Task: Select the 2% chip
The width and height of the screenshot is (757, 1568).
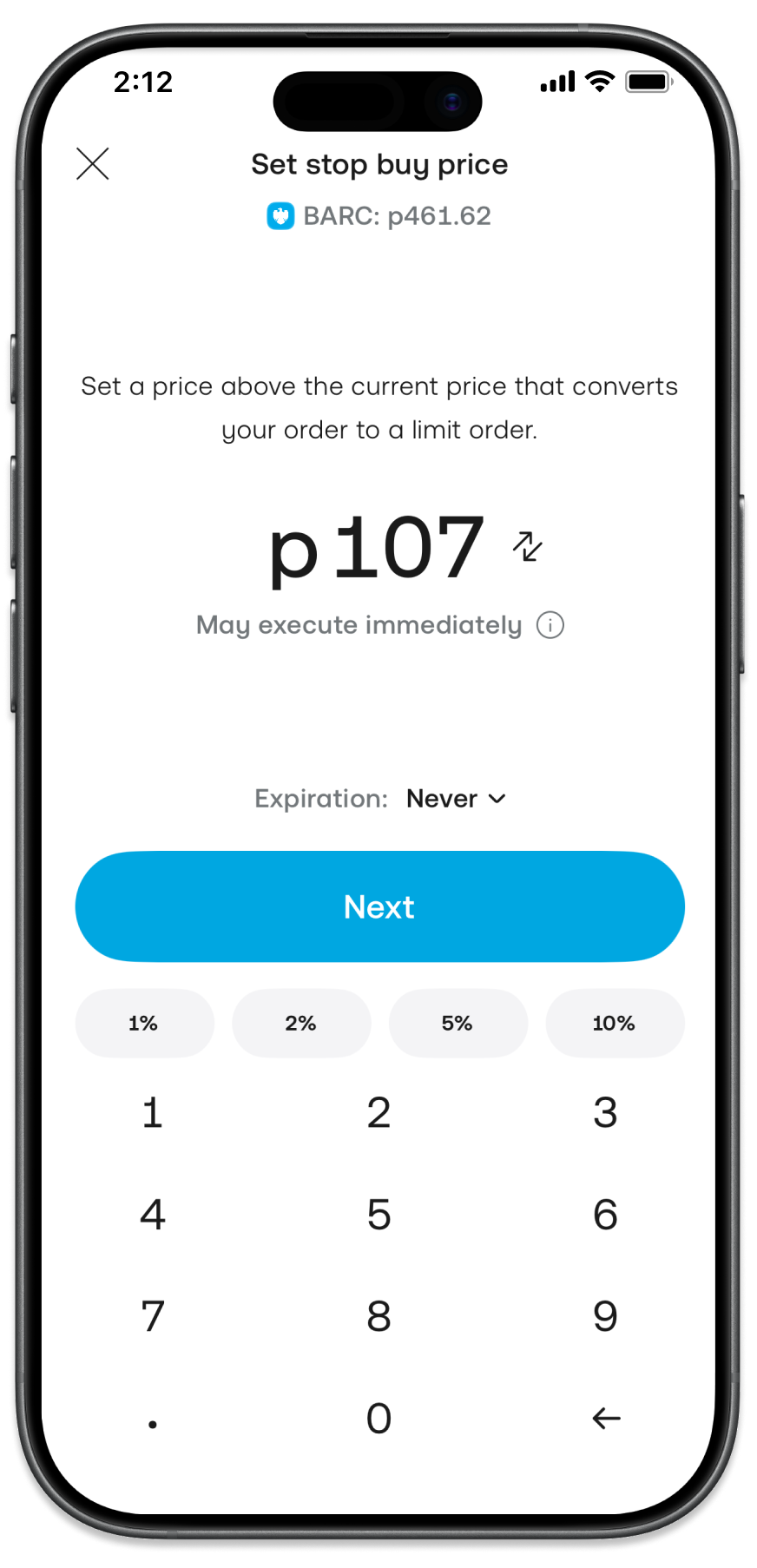Action: coord(301,1023)
